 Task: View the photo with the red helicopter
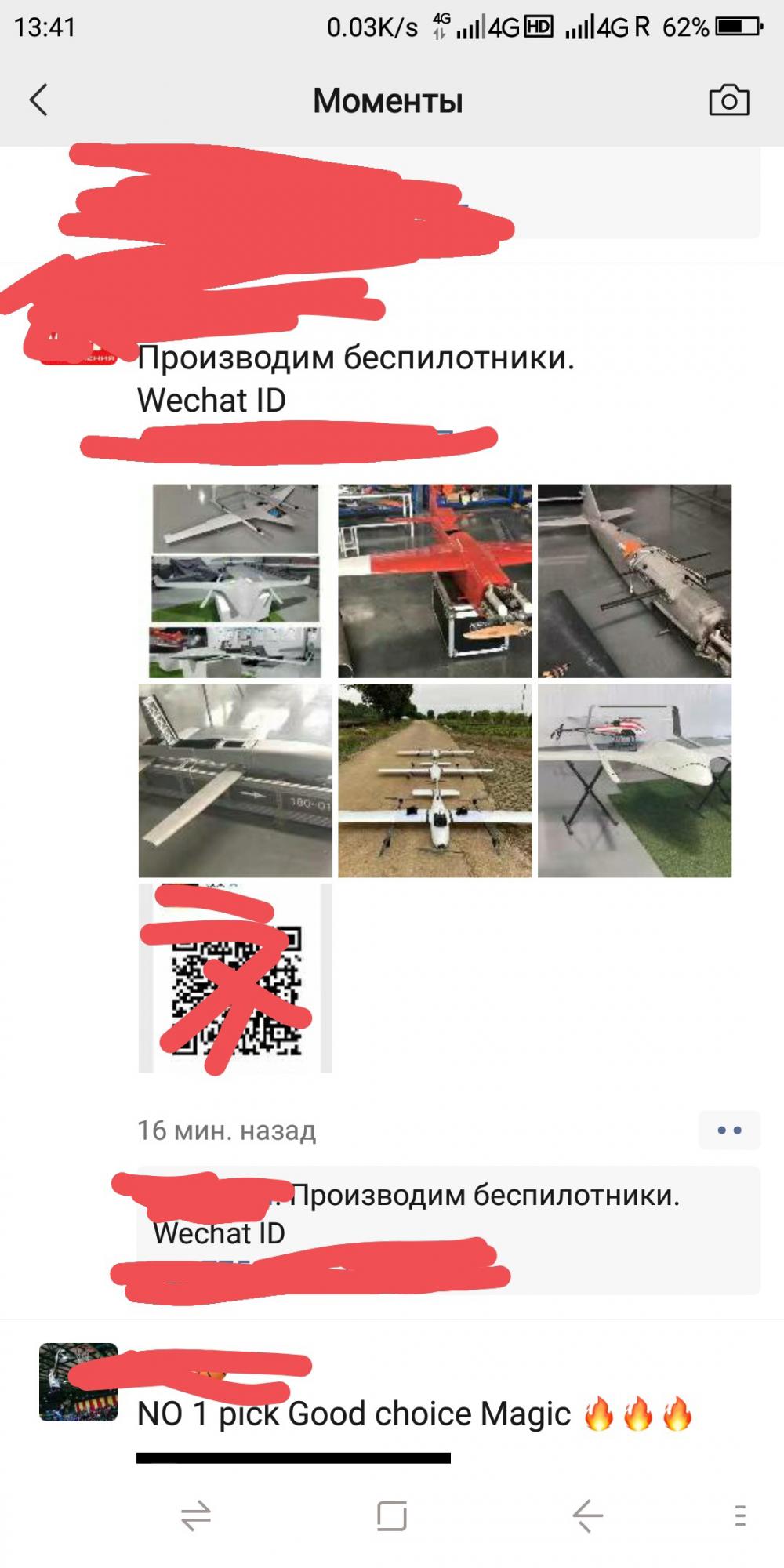point(634,780)
